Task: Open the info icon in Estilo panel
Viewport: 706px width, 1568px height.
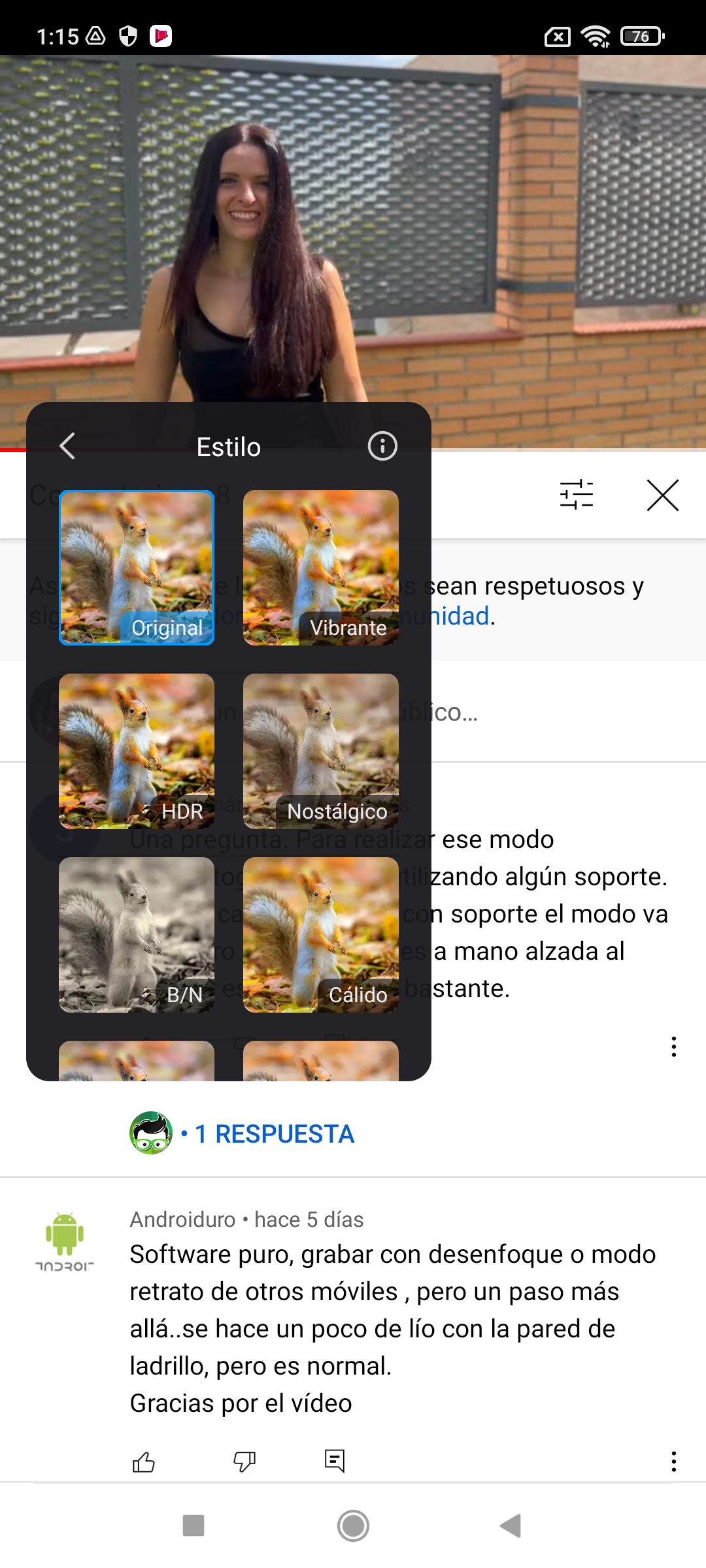Action: pos(382,446)
